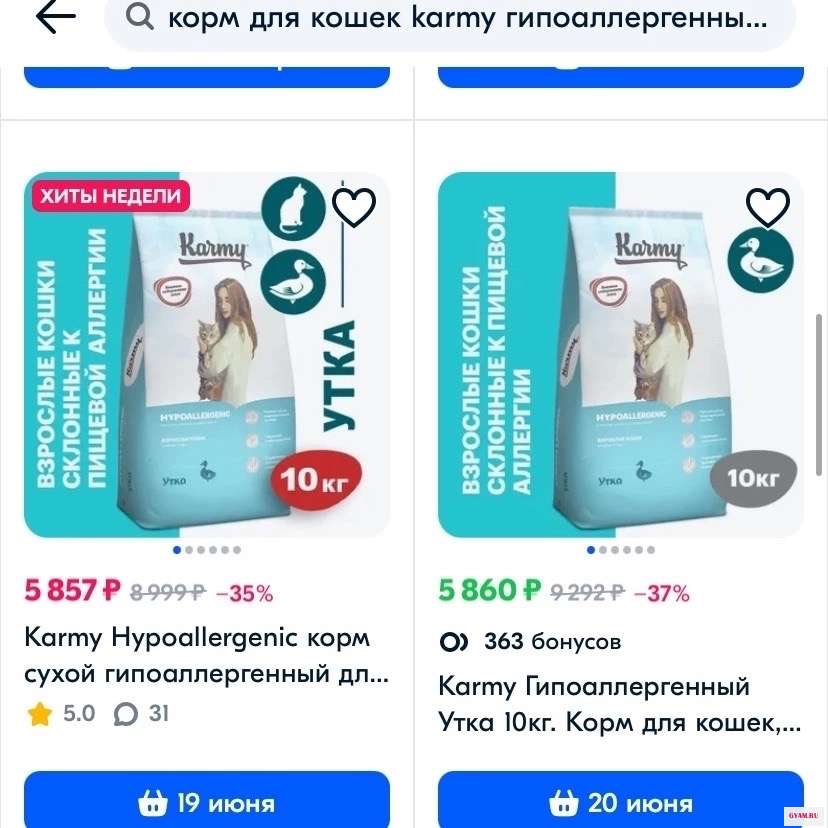Open the Karmy Hypoallergenic product image
Viewport: 828px width, 828px height.
point(206,355)
